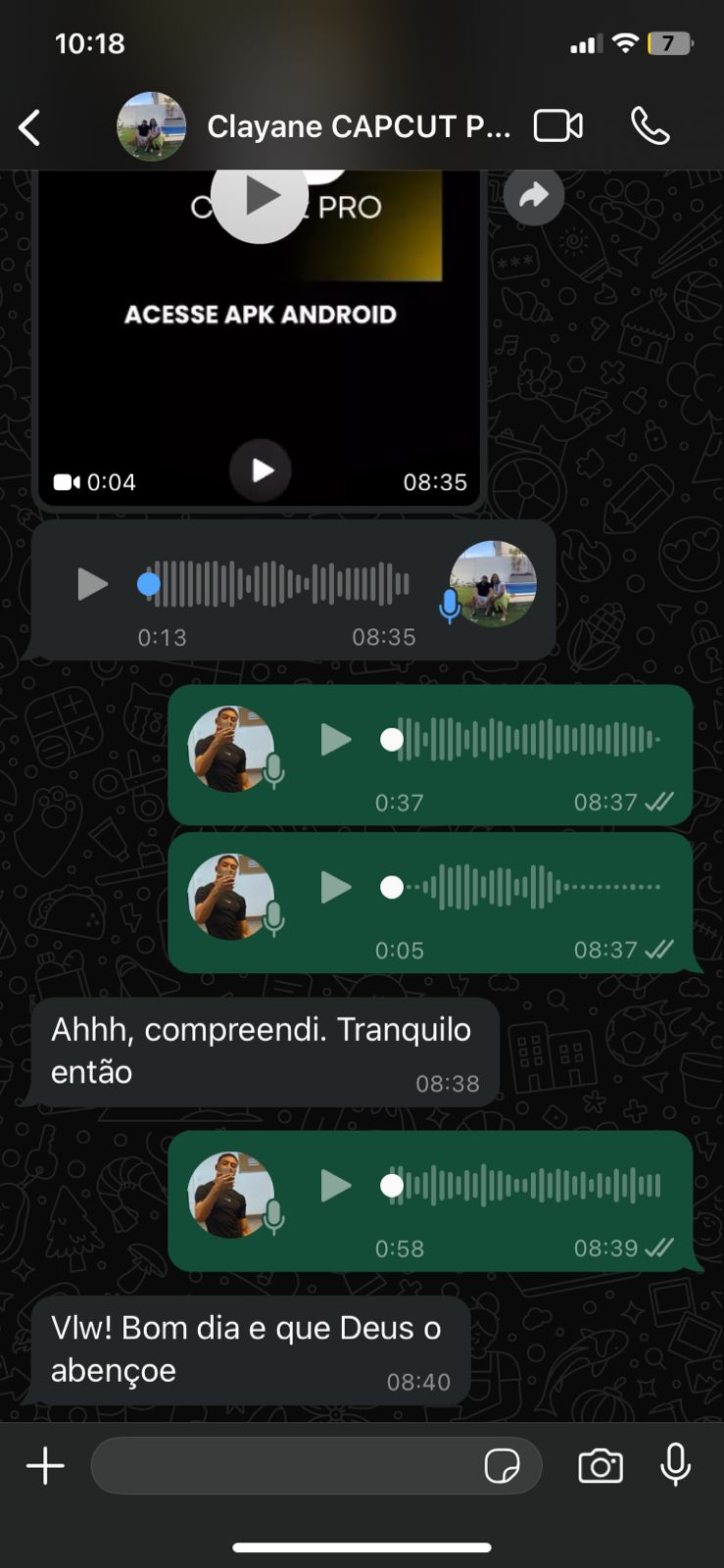724x1568 pixels.
Task: Go back to the chat list
Action: 30,127
